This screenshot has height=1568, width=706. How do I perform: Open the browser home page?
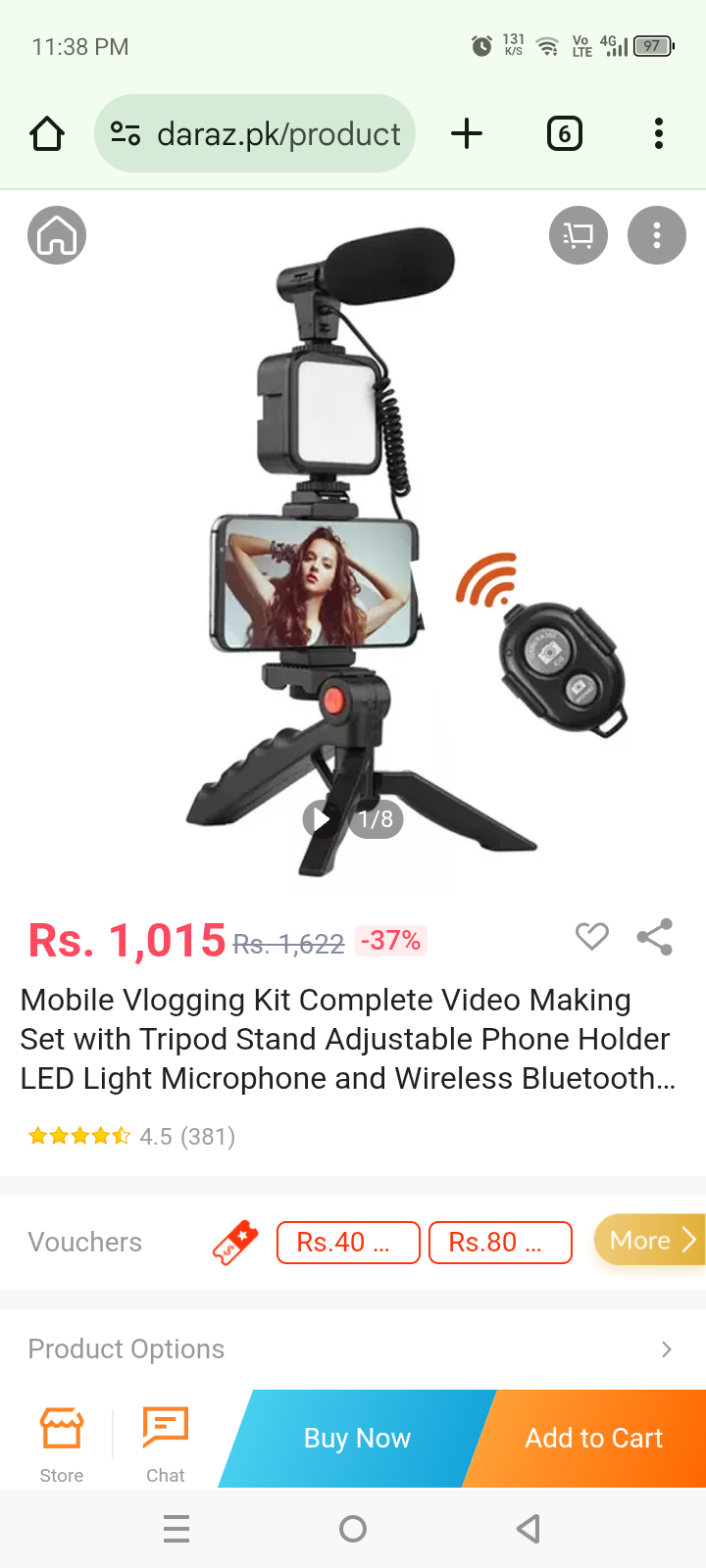[47, 133]
